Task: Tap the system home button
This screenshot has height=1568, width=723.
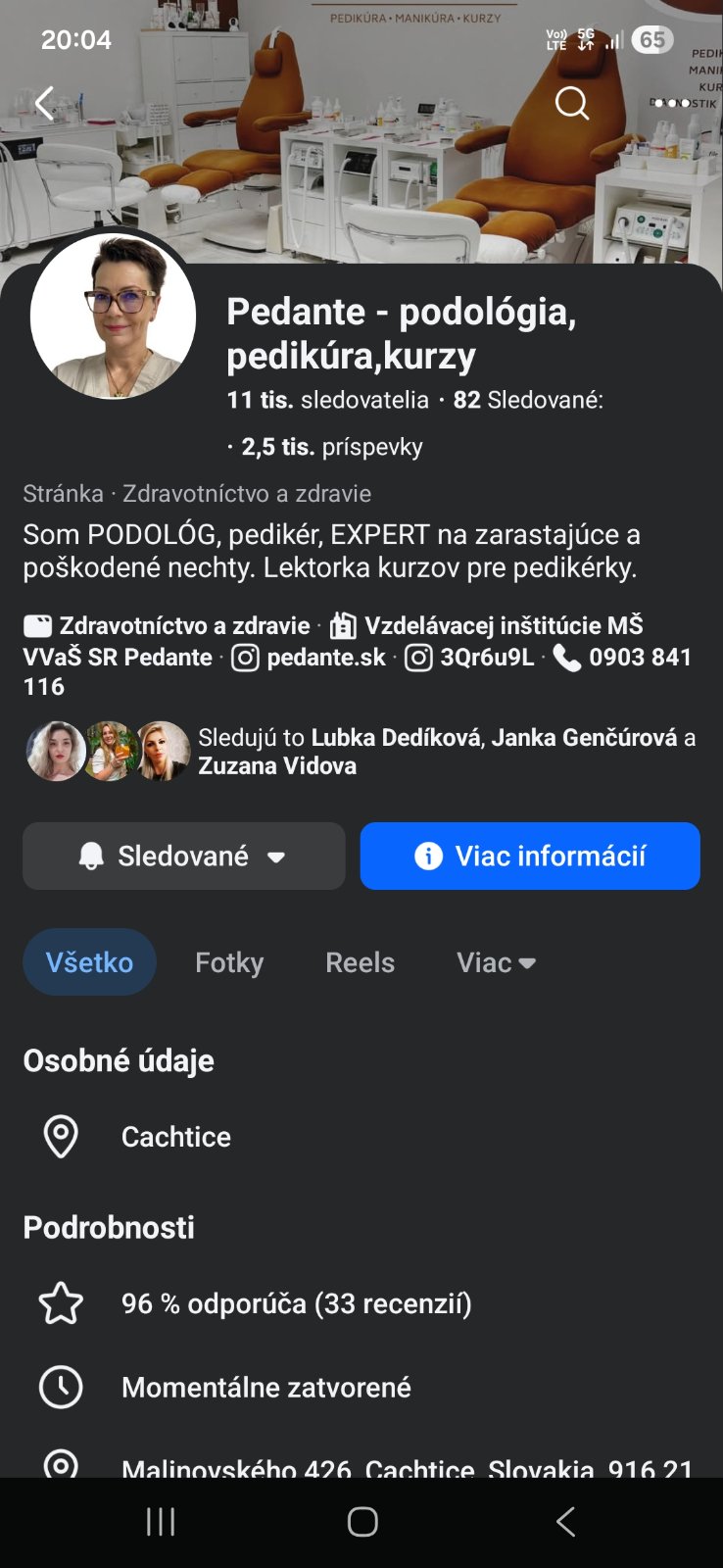Action: click(x=362, y=1522)
